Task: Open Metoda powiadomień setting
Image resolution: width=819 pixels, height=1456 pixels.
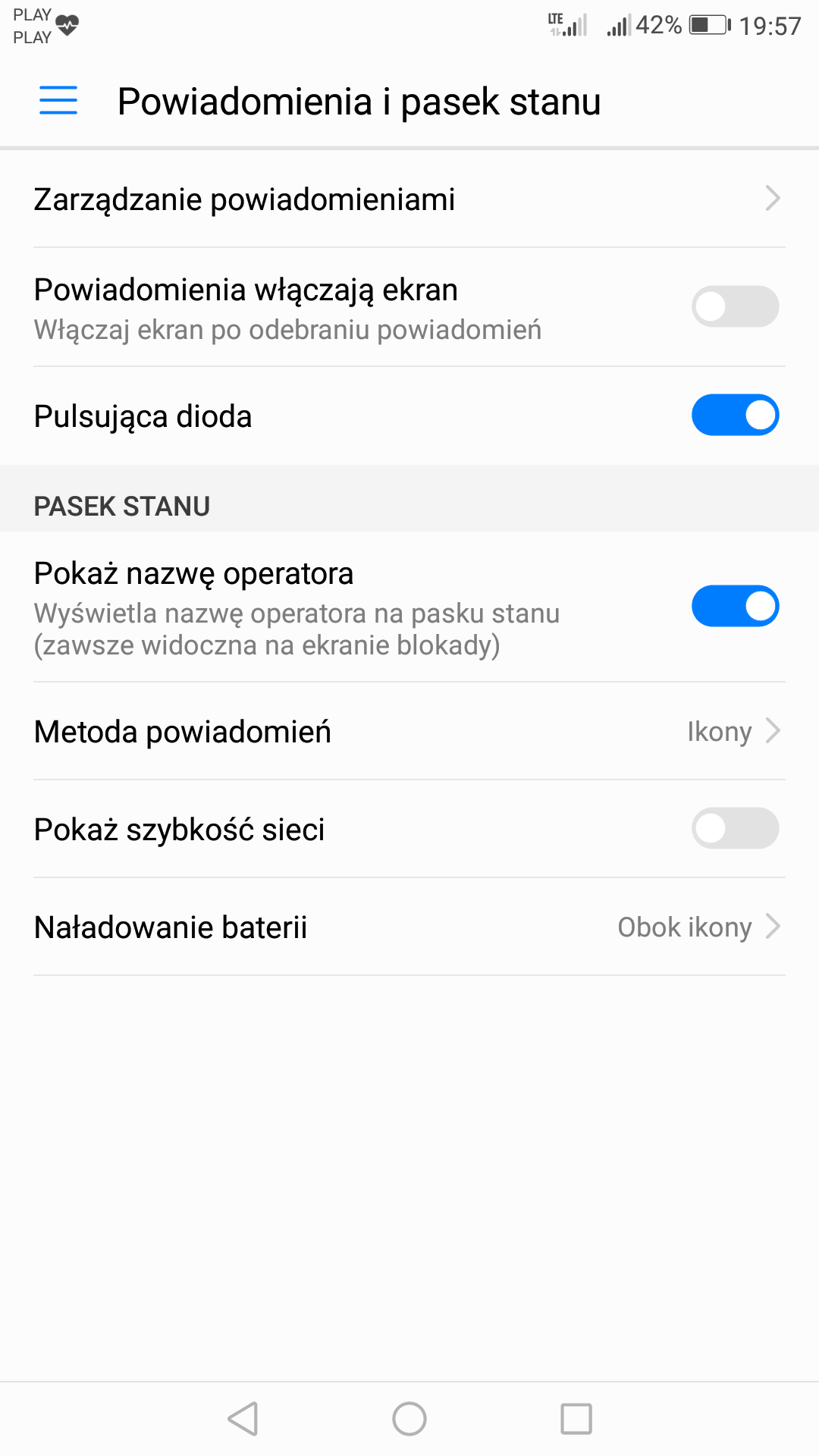Action: click(x=409, y=731)
